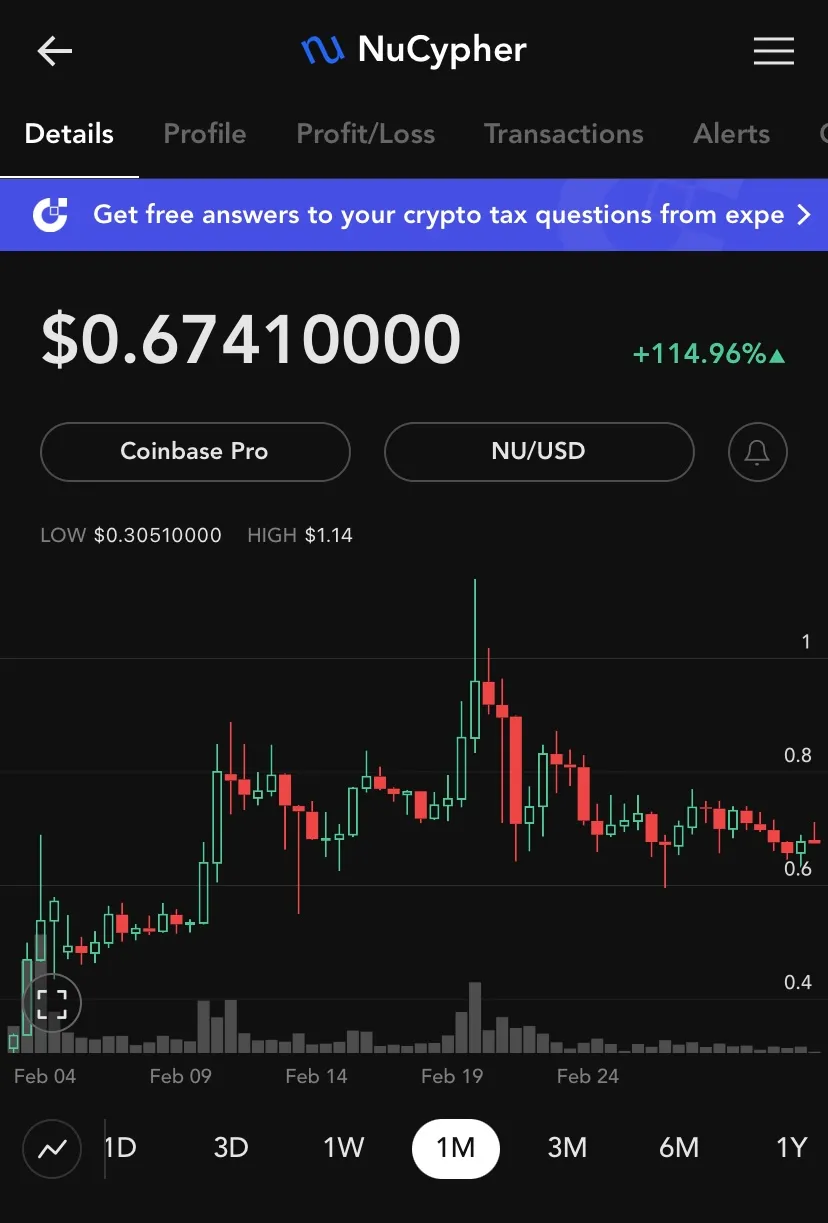The image size is (828, 1223).
Task: Expand the chart to fullscreen
Action: point(52,1003)
